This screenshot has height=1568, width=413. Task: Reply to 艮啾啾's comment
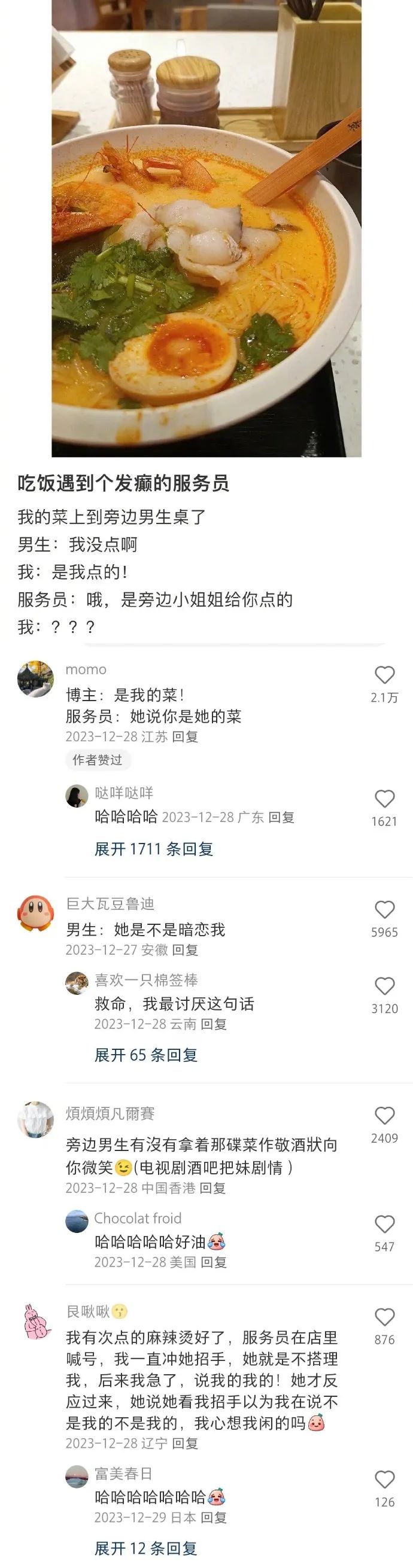pyautogui.click(x=184, y=1443)
